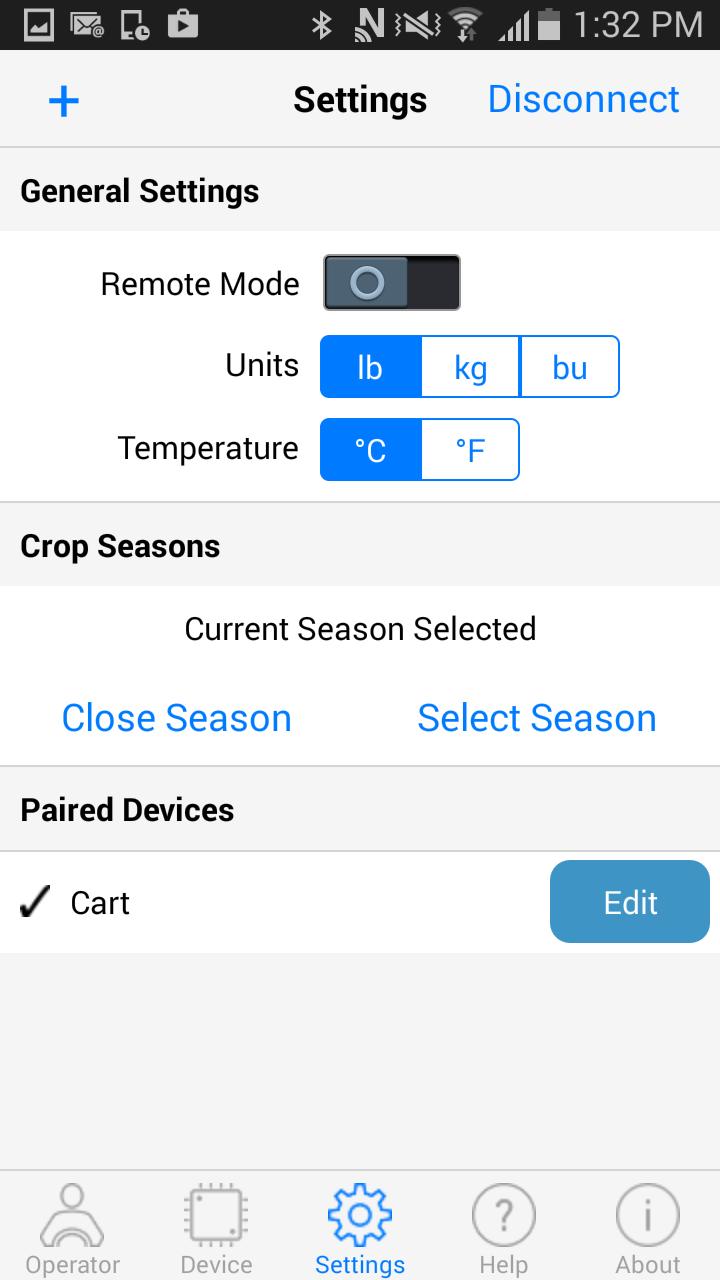
Task: Toggle the Remote Mode switch
Action: [391, 283]
